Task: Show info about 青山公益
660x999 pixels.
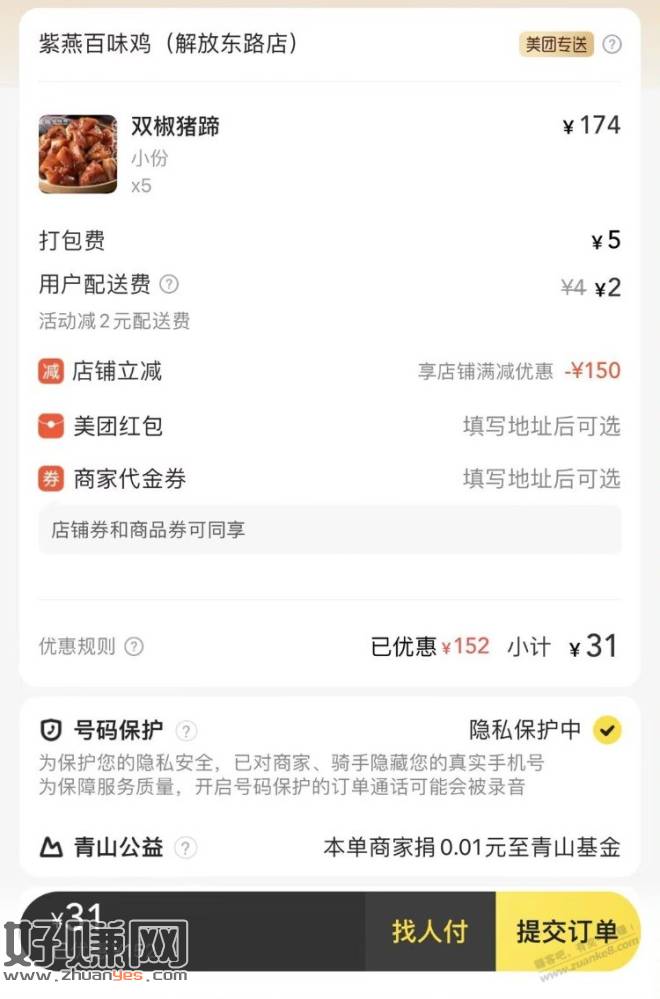Action: tap(186, 848)
